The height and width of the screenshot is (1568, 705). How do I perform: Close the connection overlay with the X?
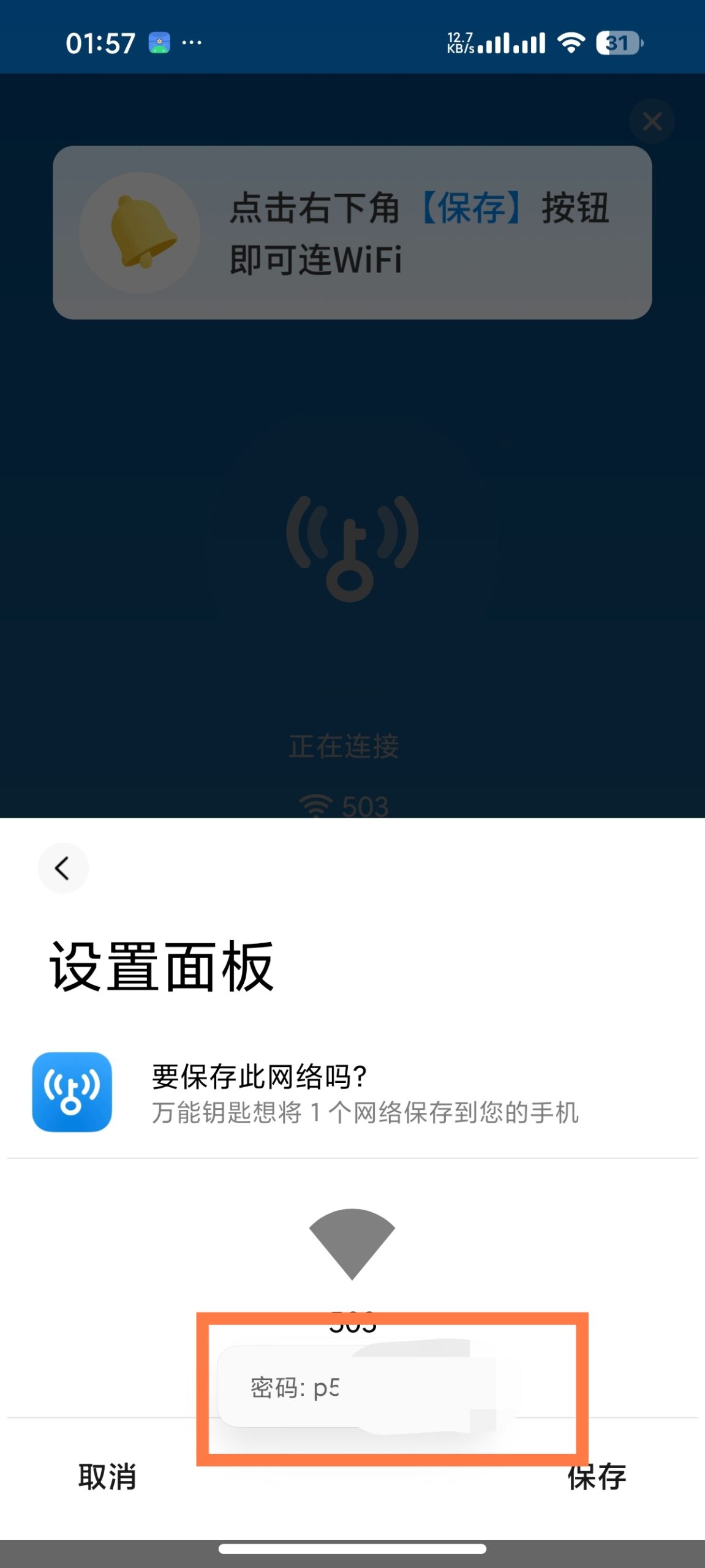tap(653, 121)
